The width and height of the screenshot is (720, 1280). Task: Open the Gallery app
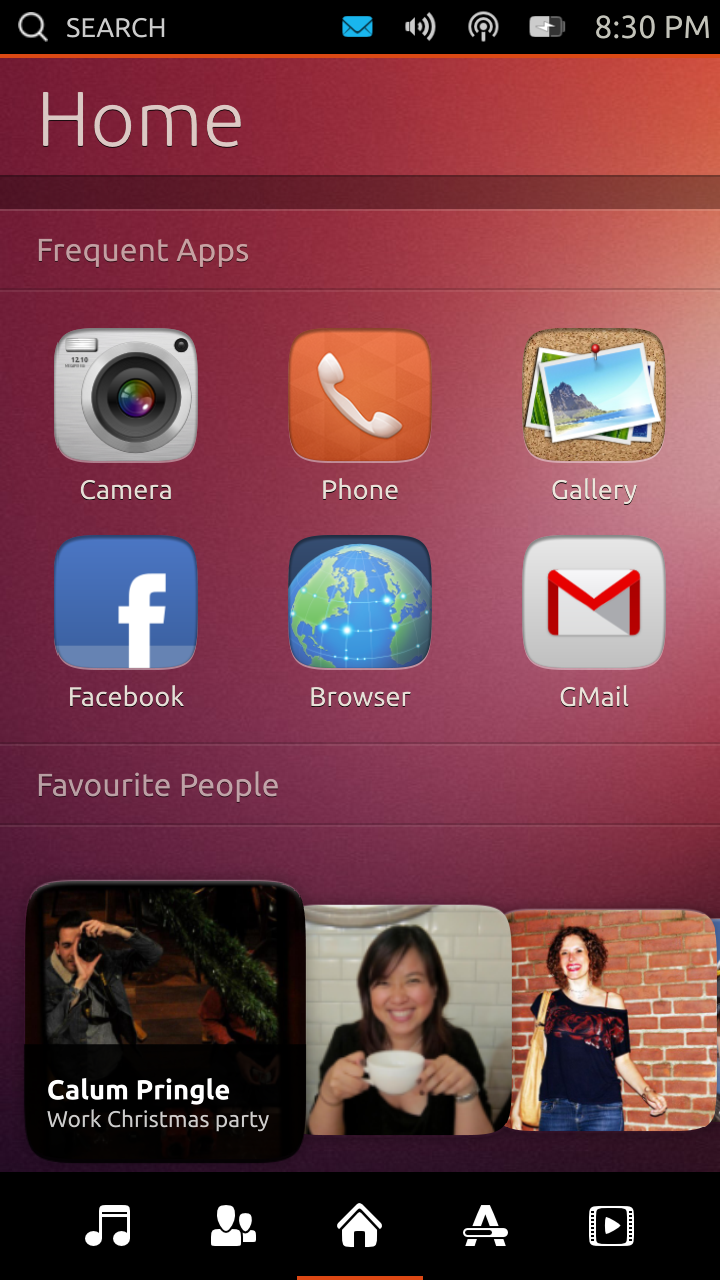[594, 396]
